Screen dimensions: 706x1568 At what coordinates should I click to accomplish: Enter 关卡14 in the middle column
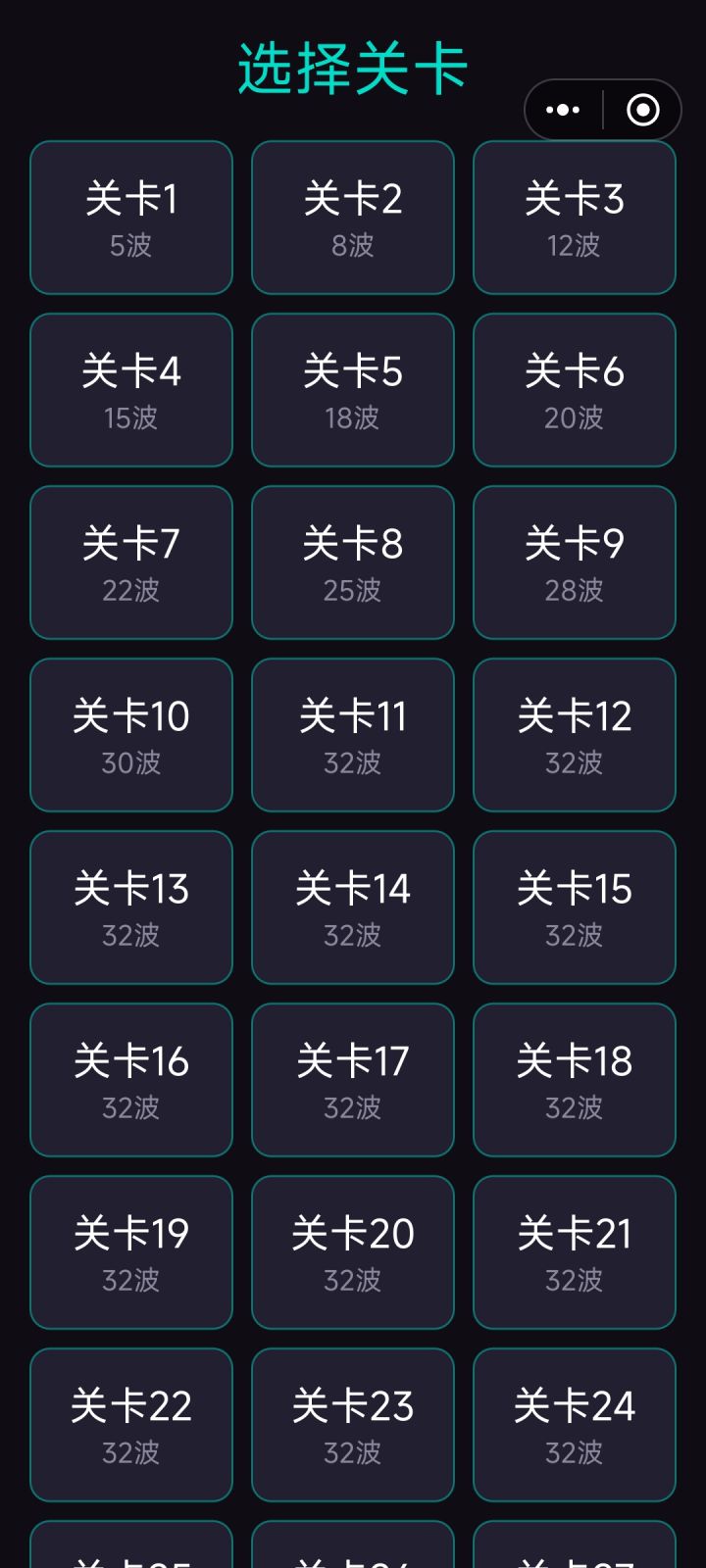(x=352, y=906)
